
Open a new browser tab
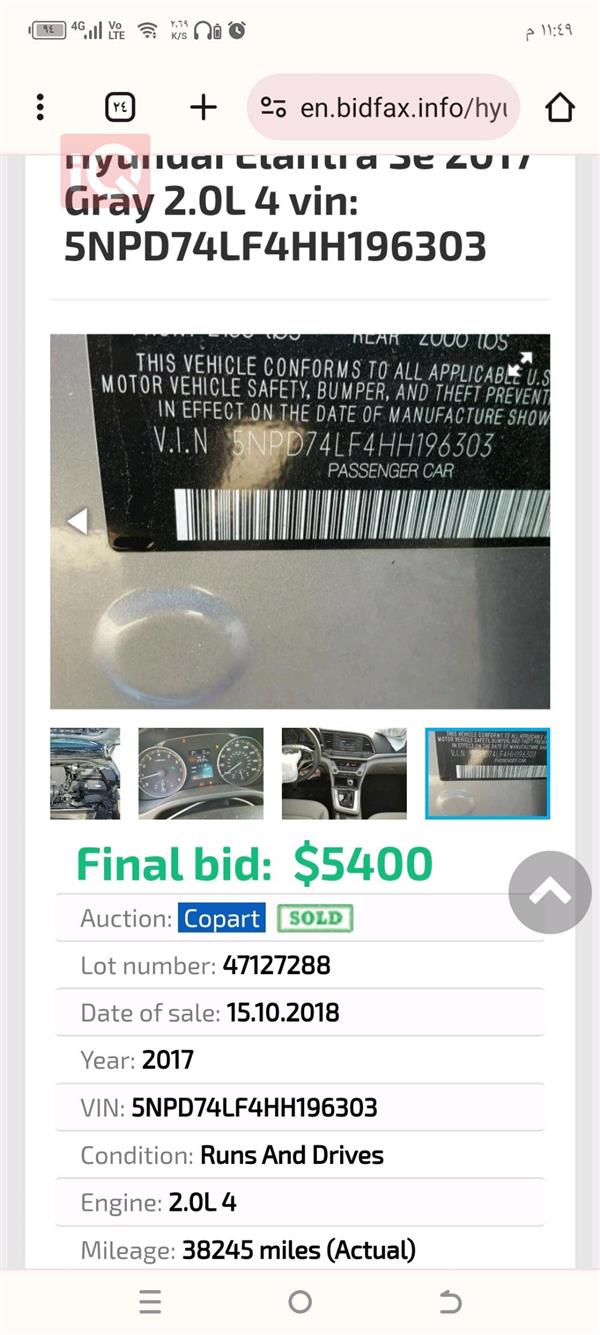203,107
